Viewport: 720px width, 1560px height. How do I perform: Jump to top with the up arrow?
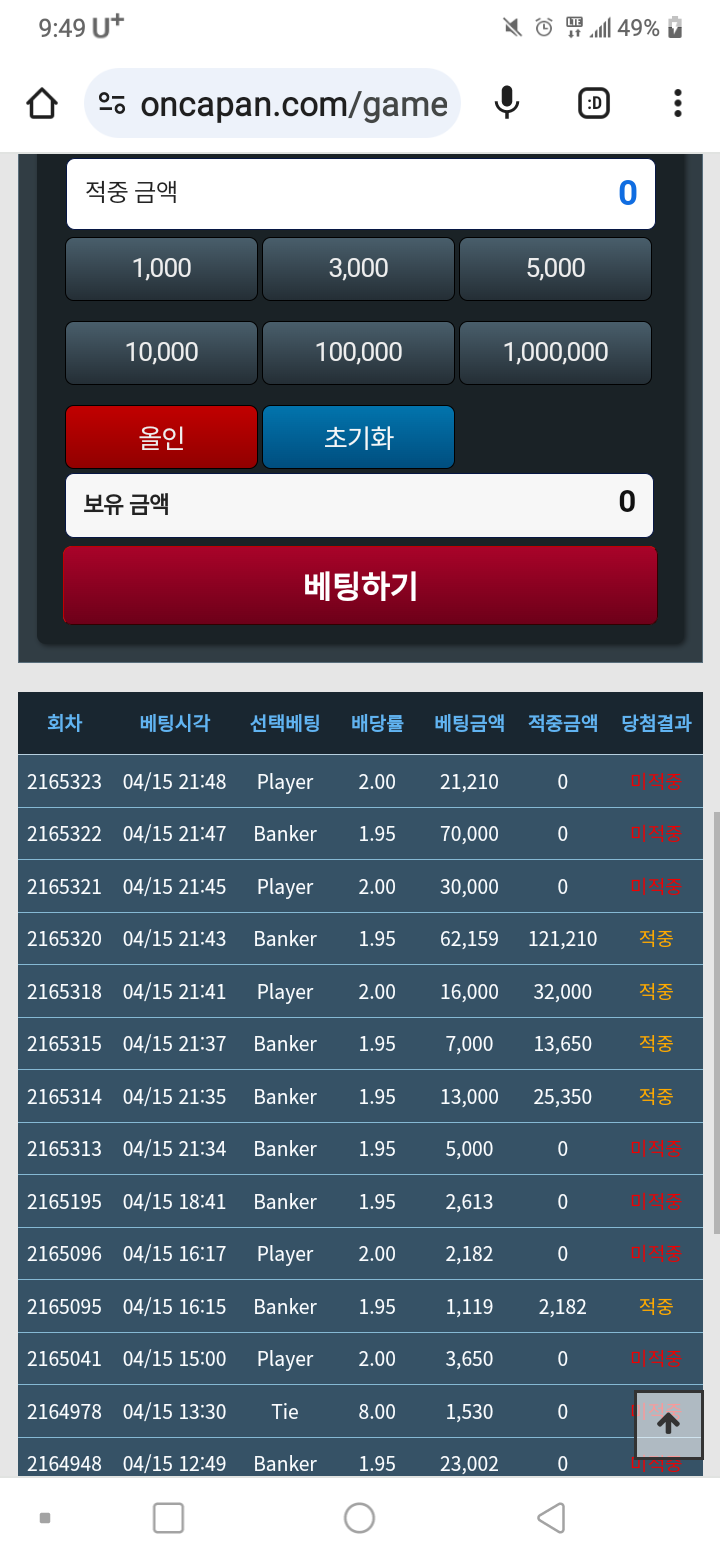[669, 1424]
